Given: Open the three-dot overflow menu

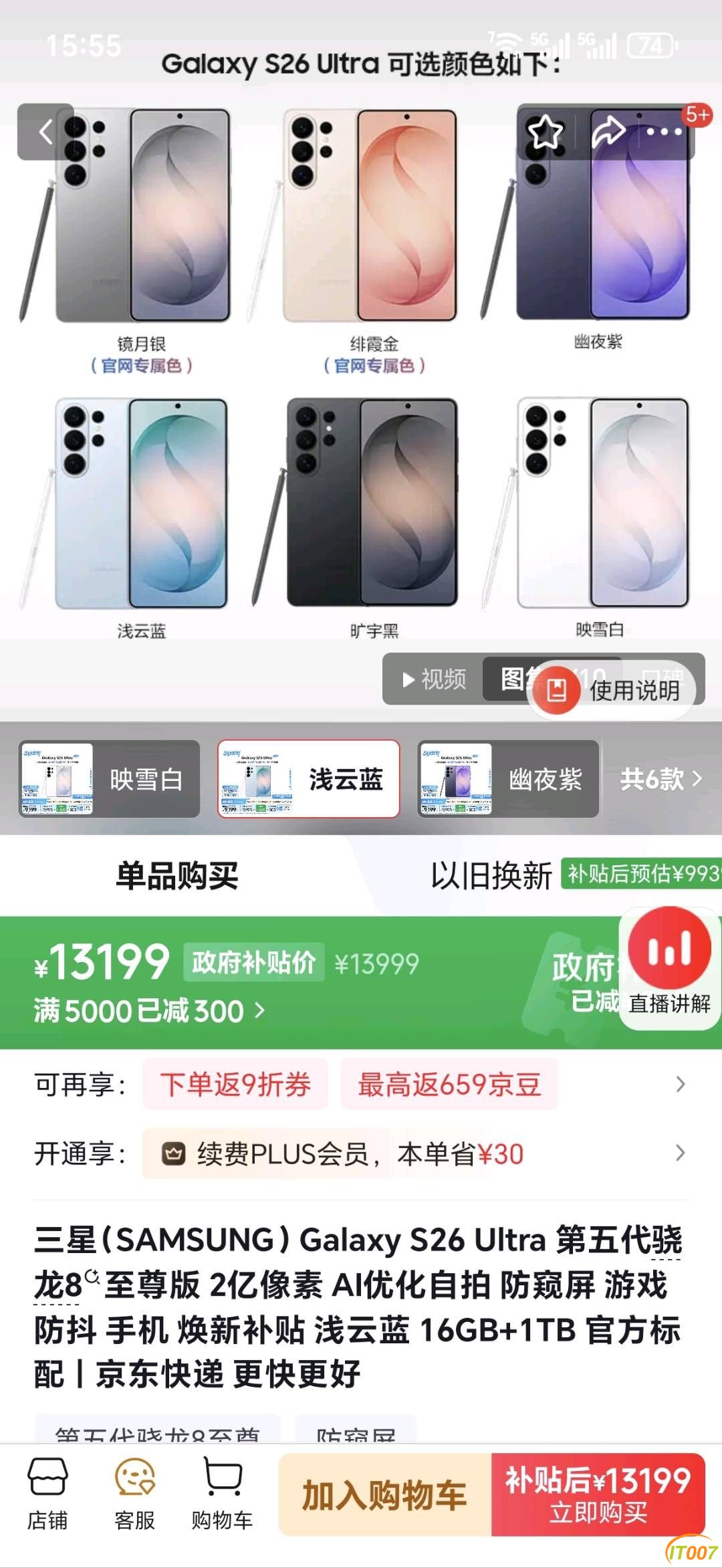Looking at the screenshot, I should click(664, 132).
